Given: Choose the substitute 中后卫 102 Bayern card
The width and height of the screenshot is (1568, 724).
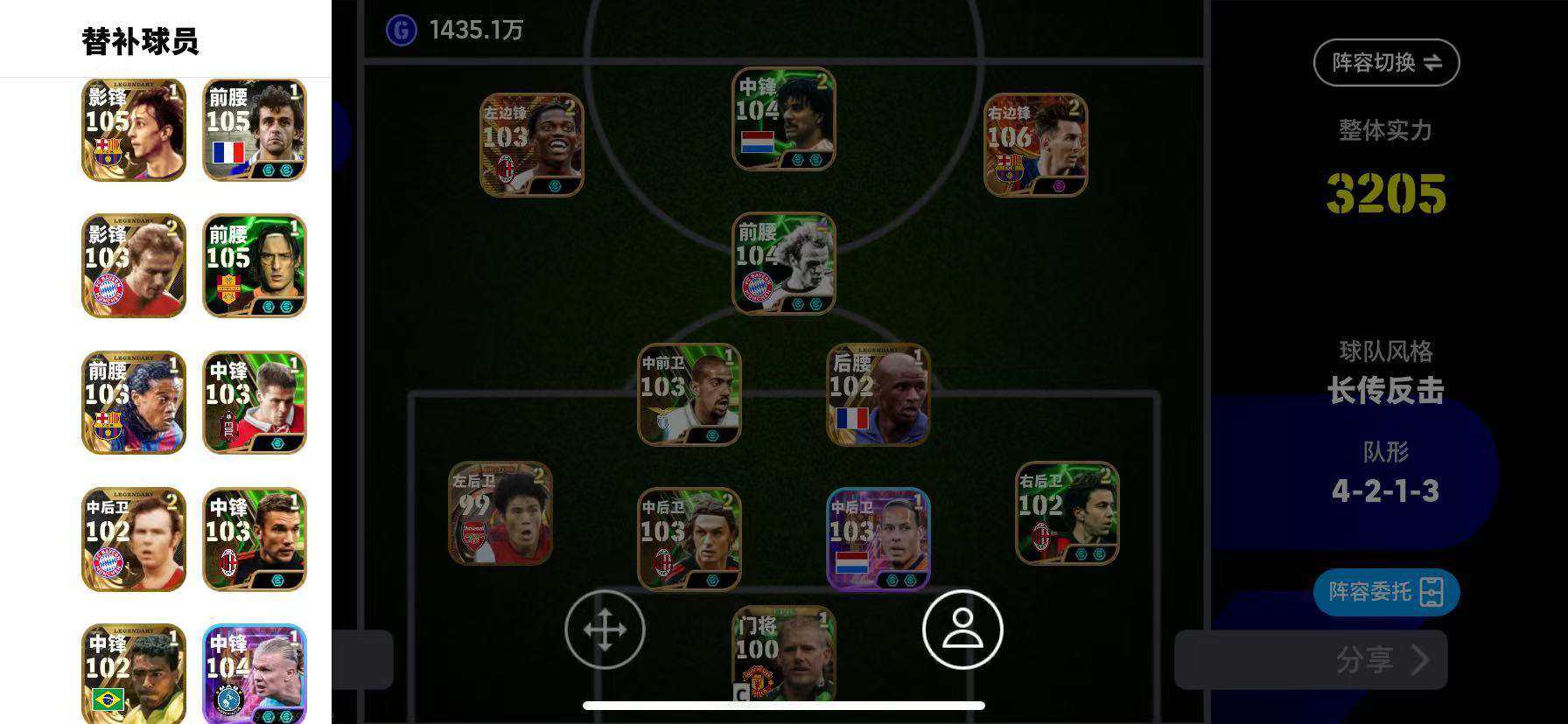Looking at the screenshot, I should point(134,540).
